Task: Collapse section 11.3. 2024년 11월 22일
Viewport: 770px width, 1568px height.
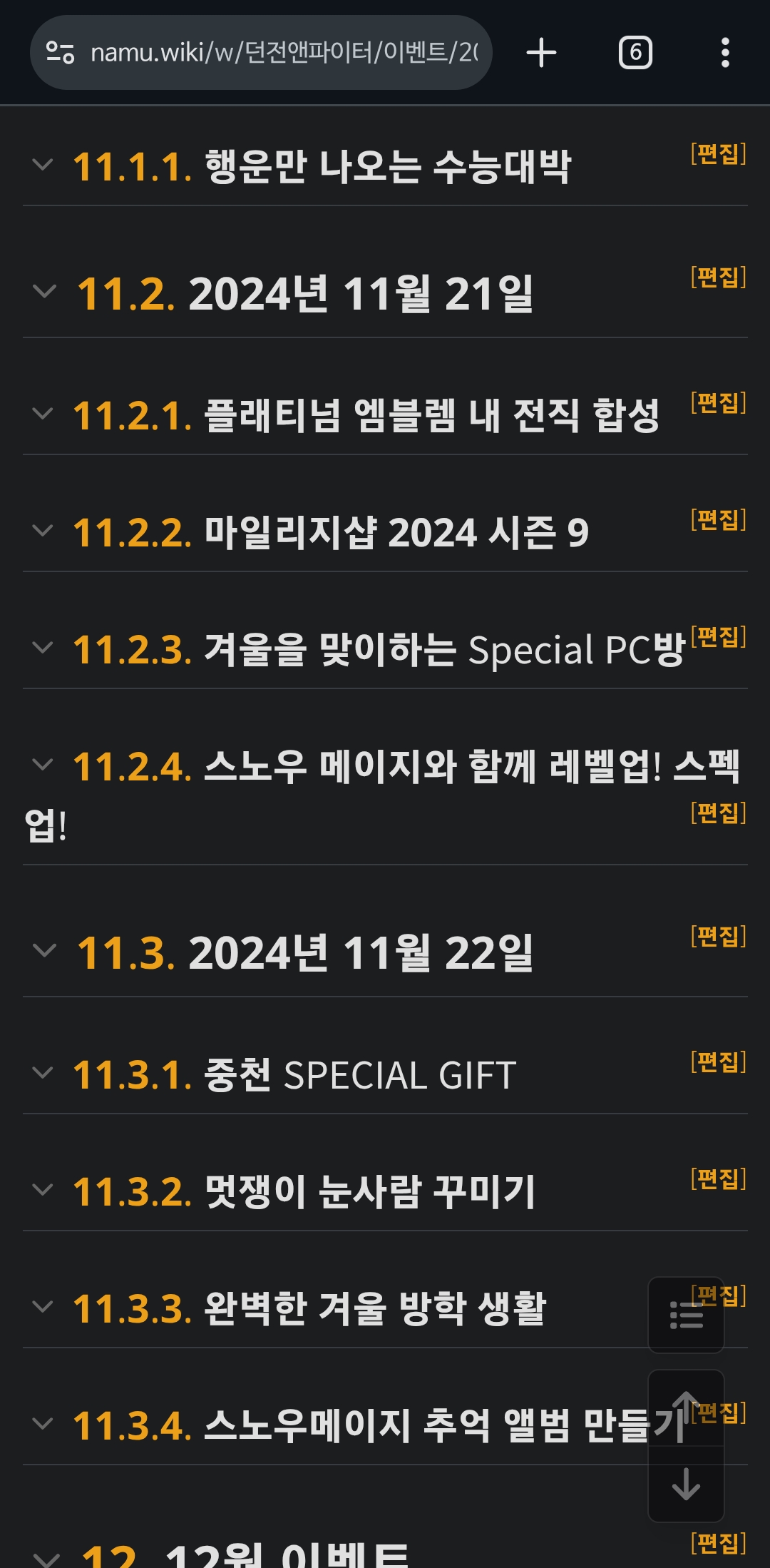Action: (44, 951)
